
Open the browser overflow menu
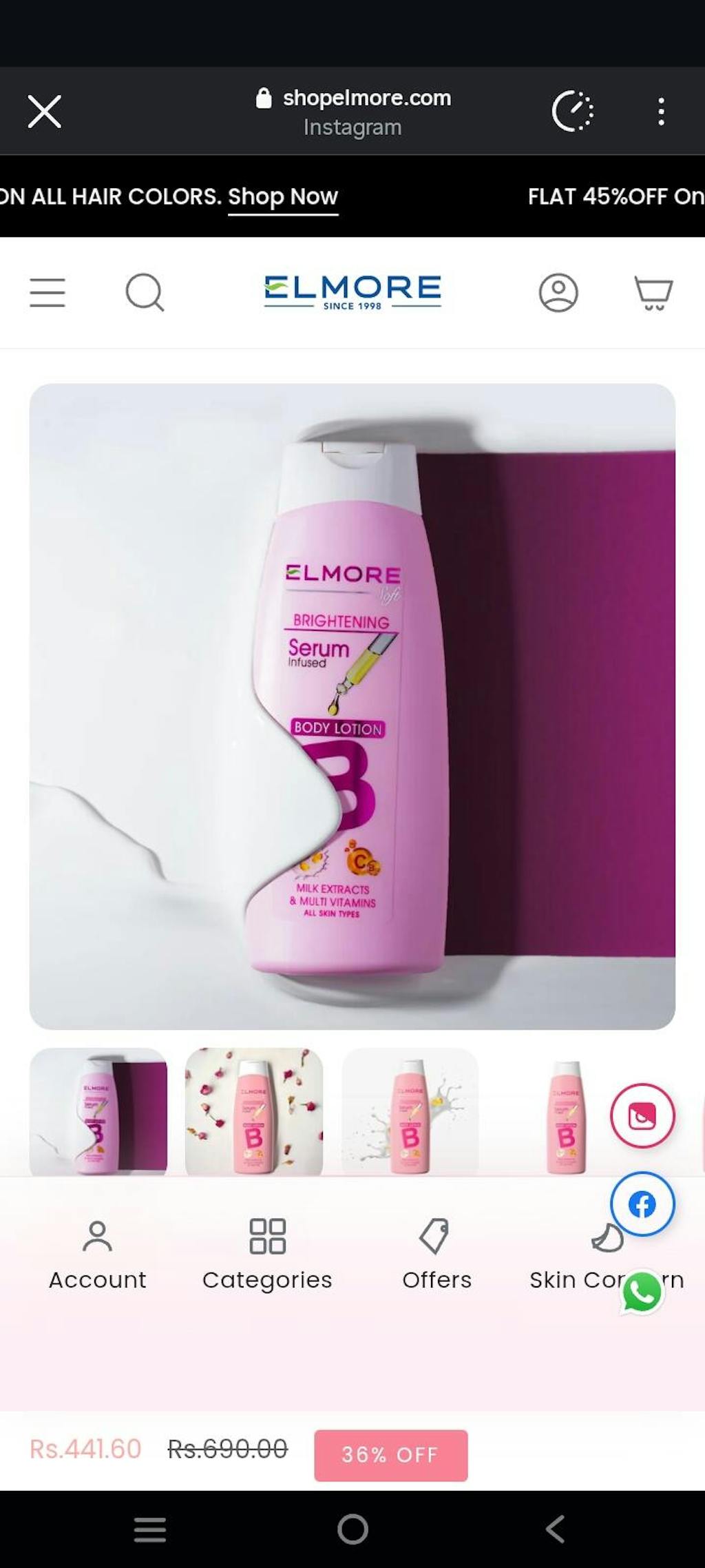661,112
